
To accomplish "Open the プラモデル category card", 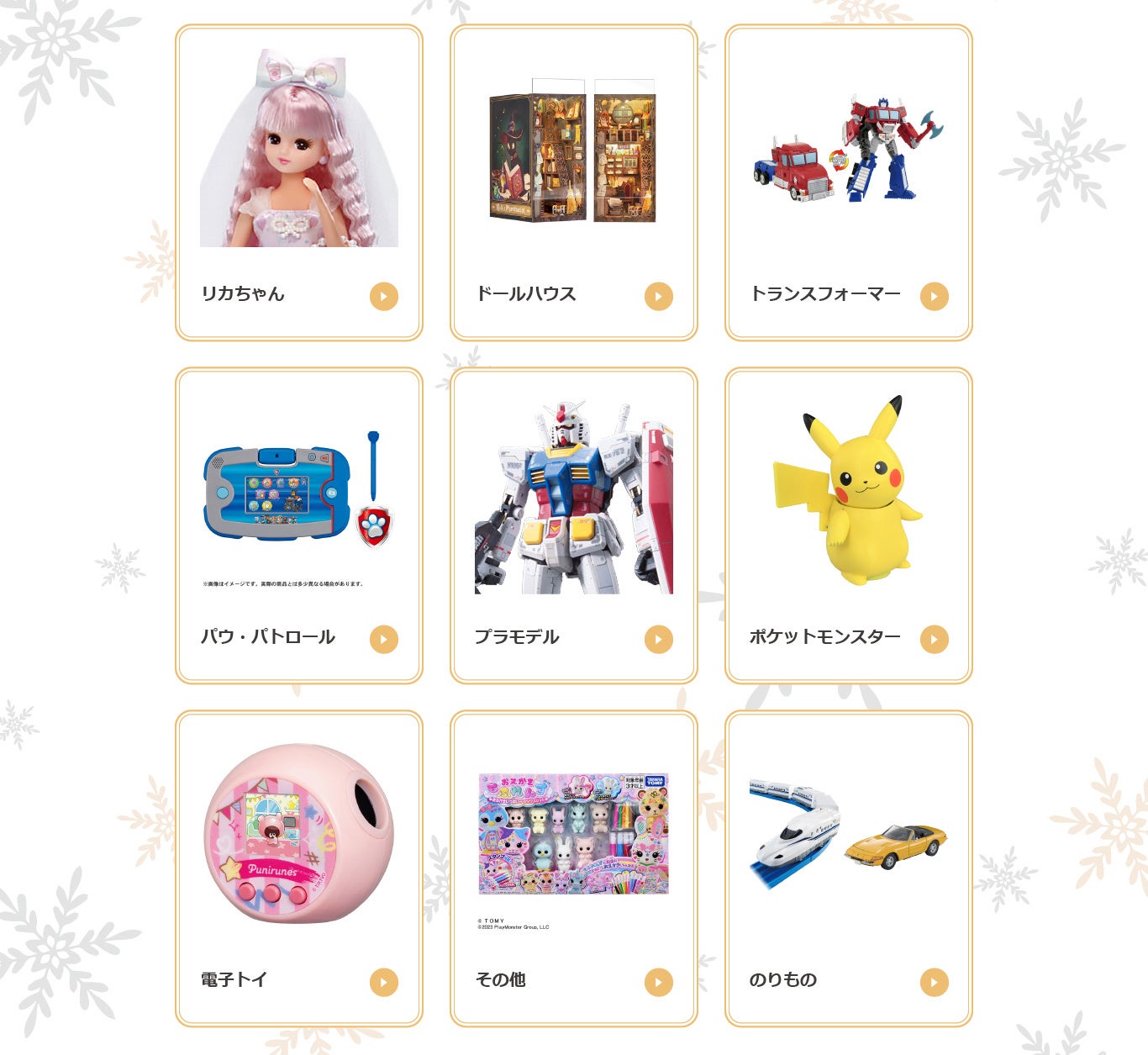I will click(x=573, y=525).
